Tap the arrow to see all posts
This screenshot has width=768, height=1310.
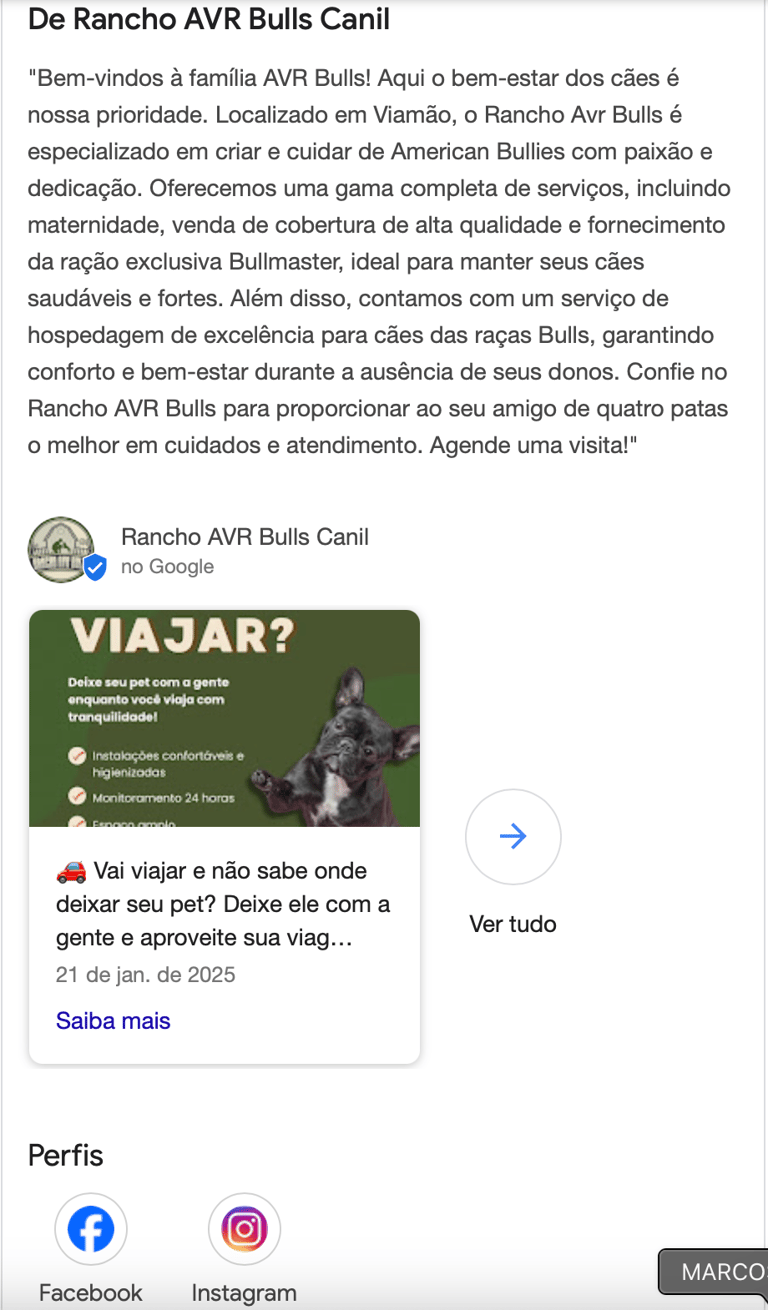coord(513,836)
